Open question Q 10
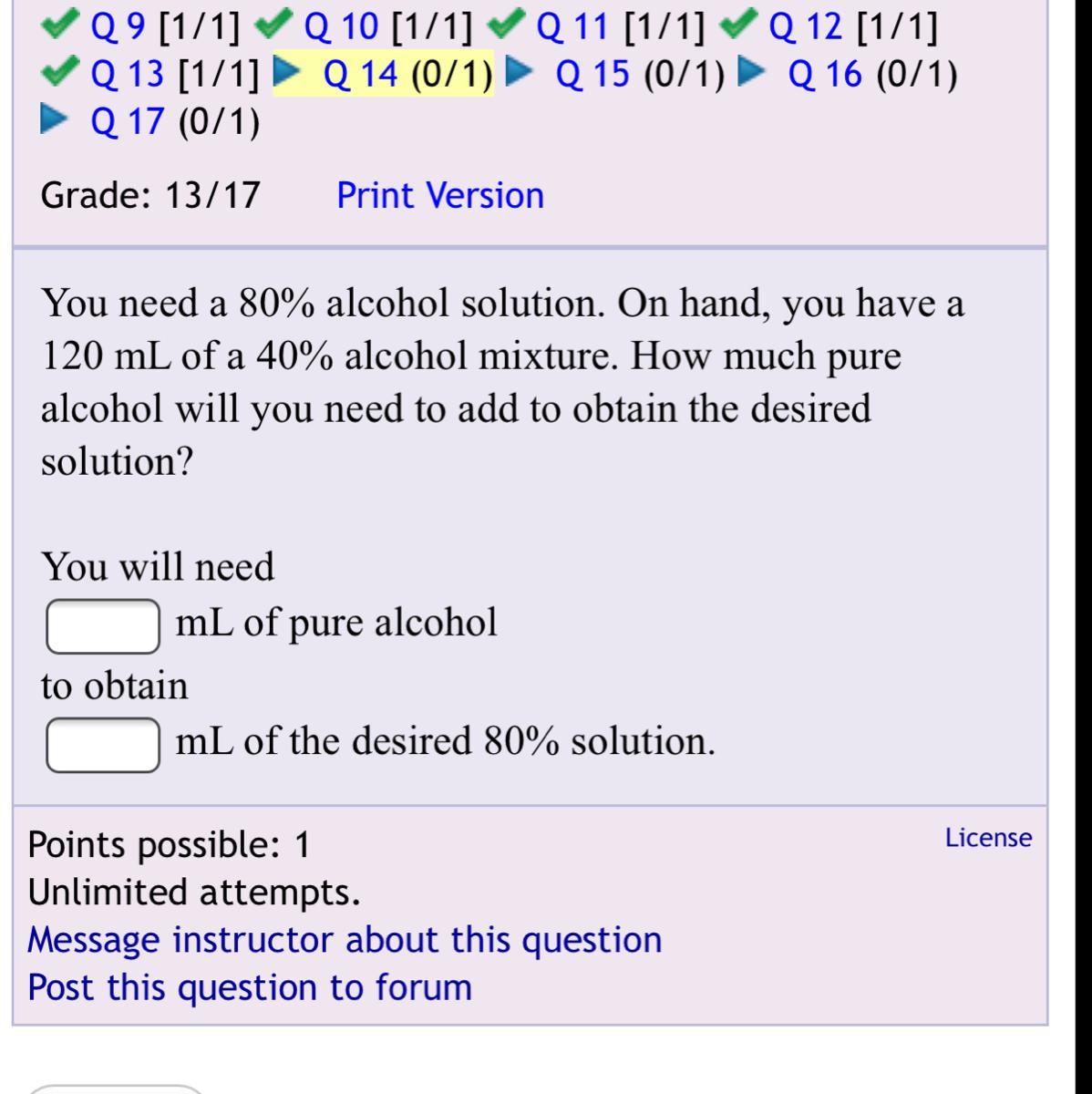This screenshot has width=1092, height=1094. pos(340,27)
